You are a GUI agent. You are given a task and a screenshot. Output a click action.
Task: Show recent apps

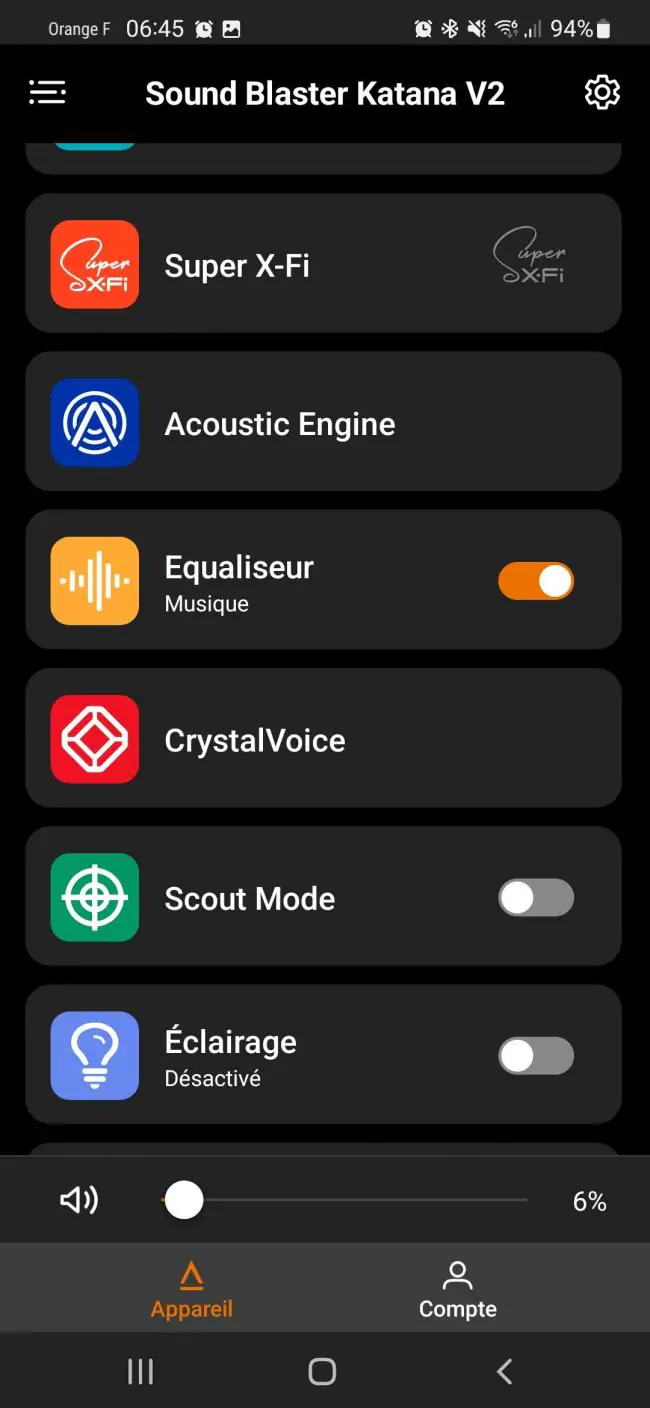[141, 1371]
